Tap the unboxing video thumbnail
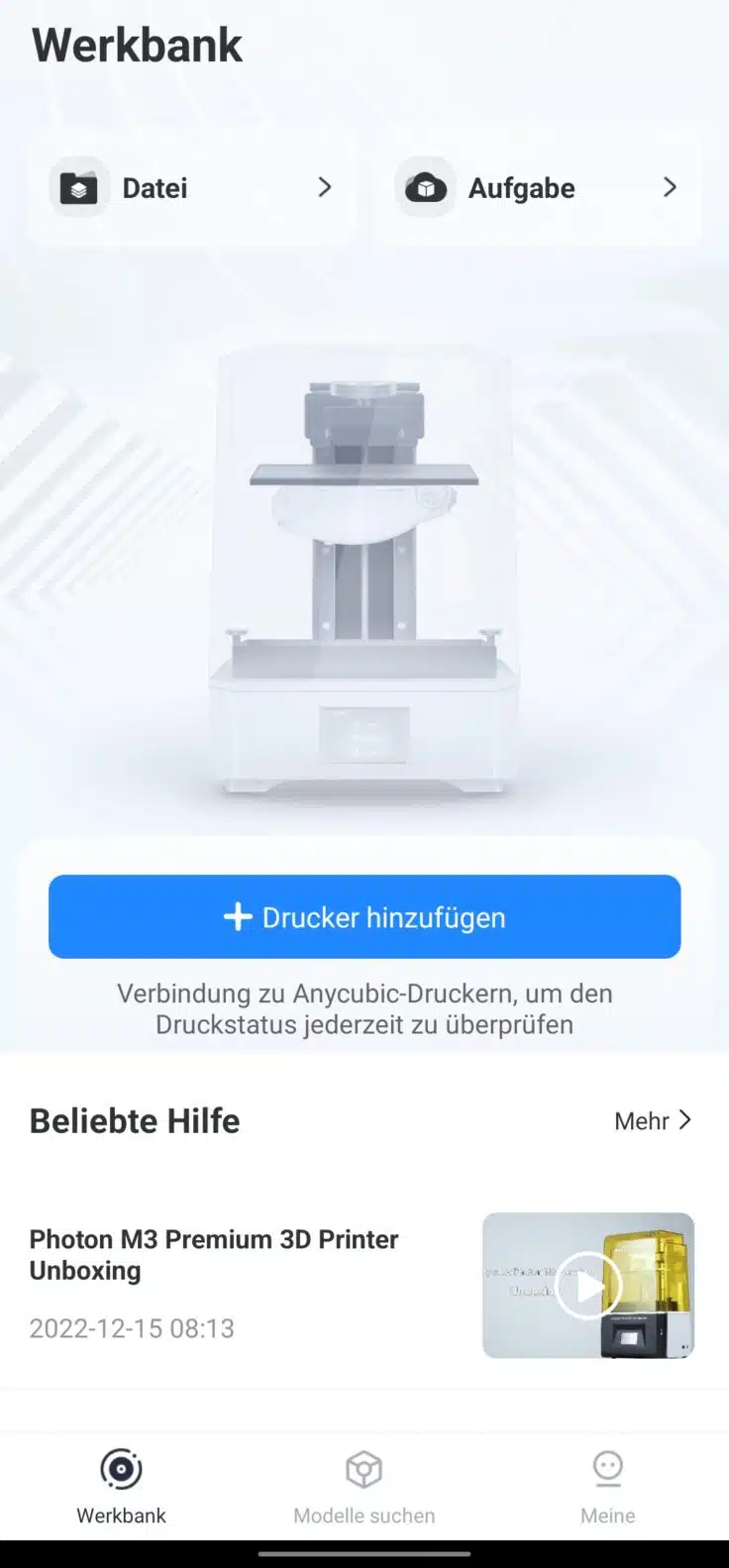Viewport: 729px width, 1568px height. (588, 1285)
